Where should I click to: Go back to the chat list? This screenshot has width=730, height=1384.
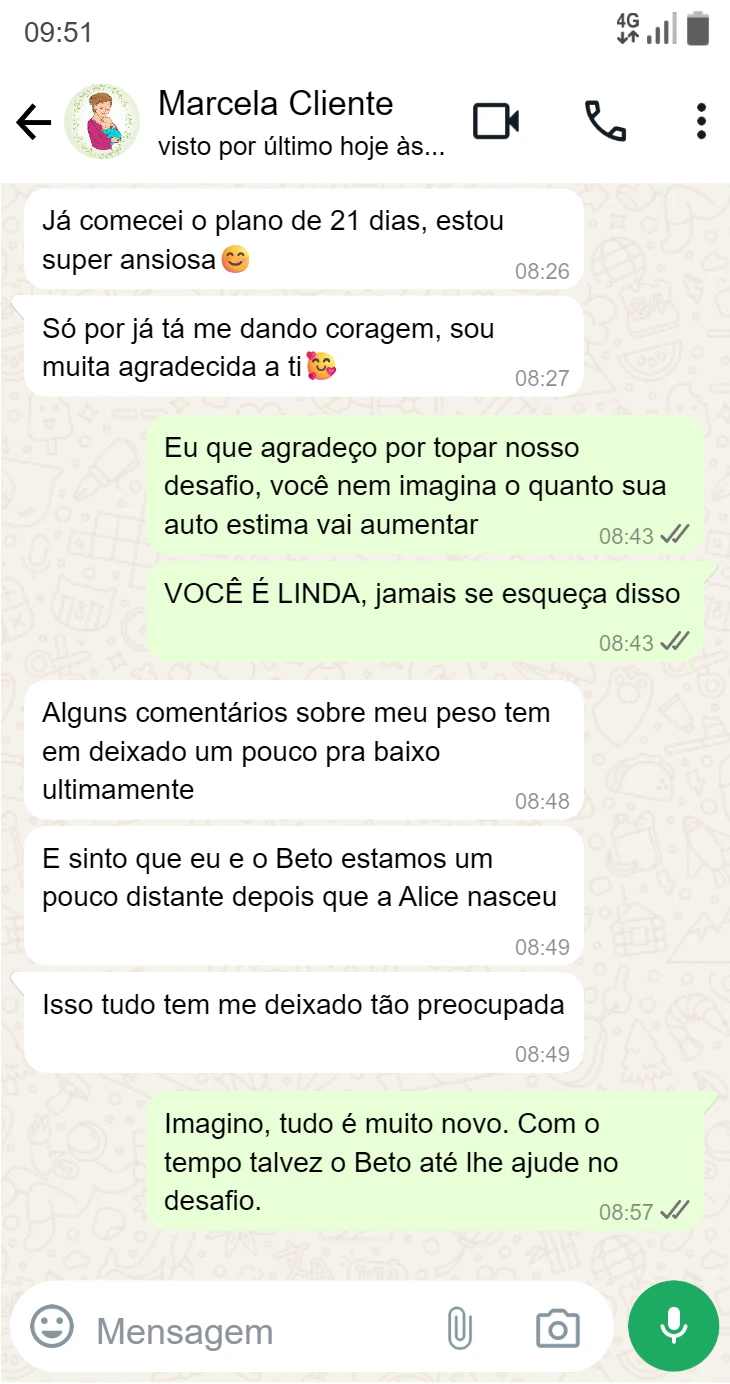[x=35, y=120]
